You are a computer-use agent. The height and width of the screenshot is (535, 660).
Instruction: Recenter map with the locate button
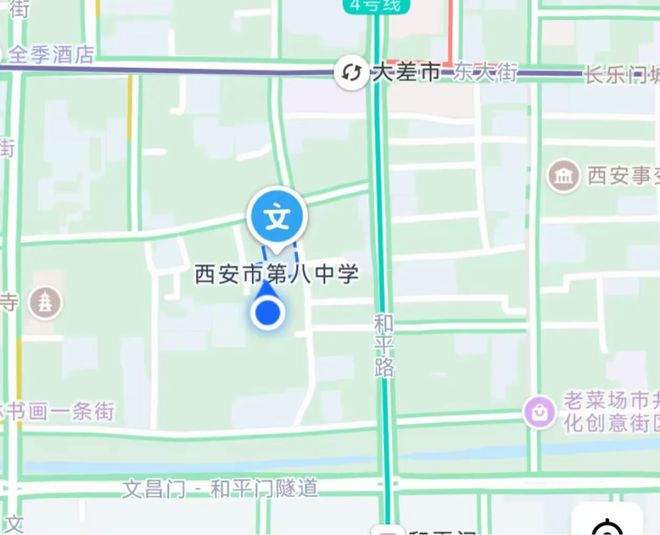pyautogui.click(x=609, y=524)
